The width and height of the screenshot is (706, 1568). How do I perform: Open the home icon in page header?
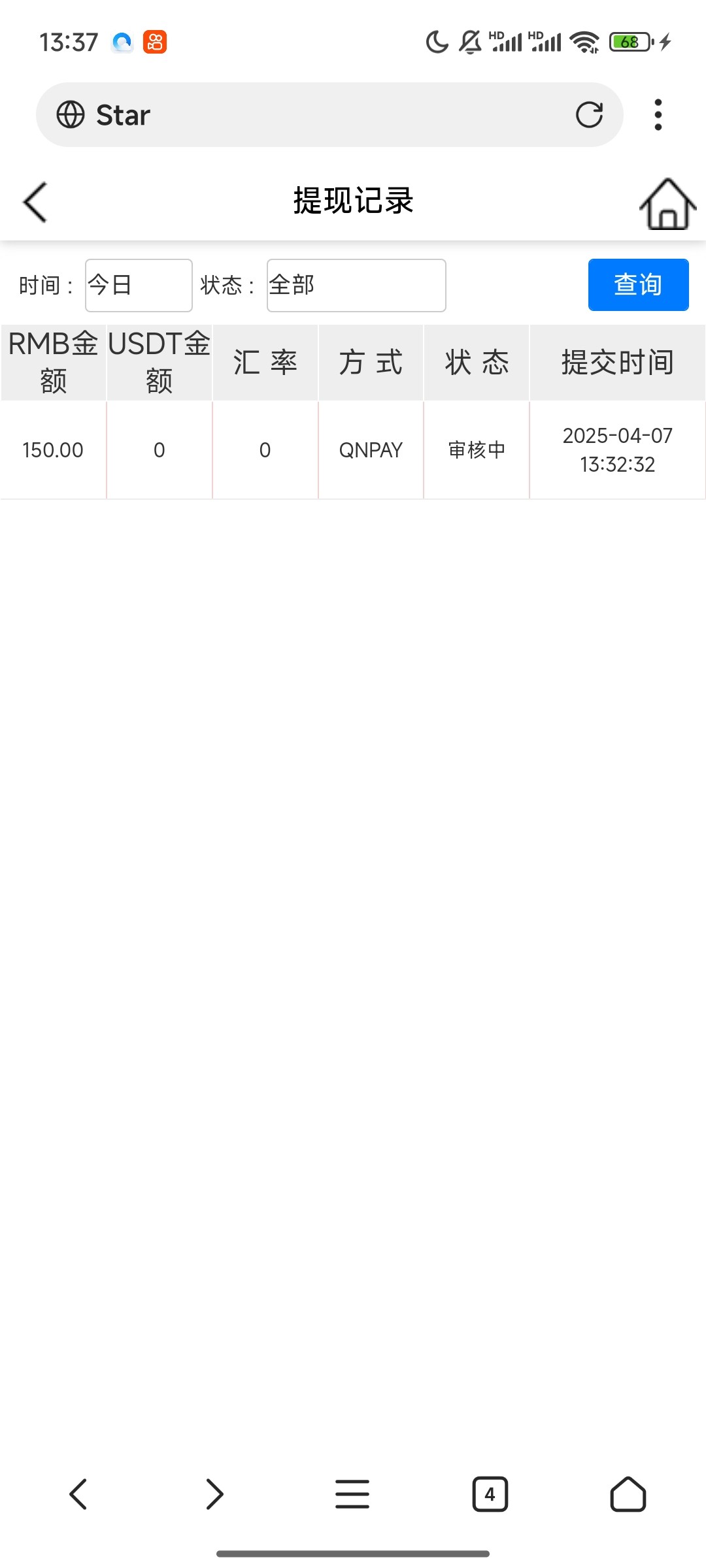click(x=667, y=204)
